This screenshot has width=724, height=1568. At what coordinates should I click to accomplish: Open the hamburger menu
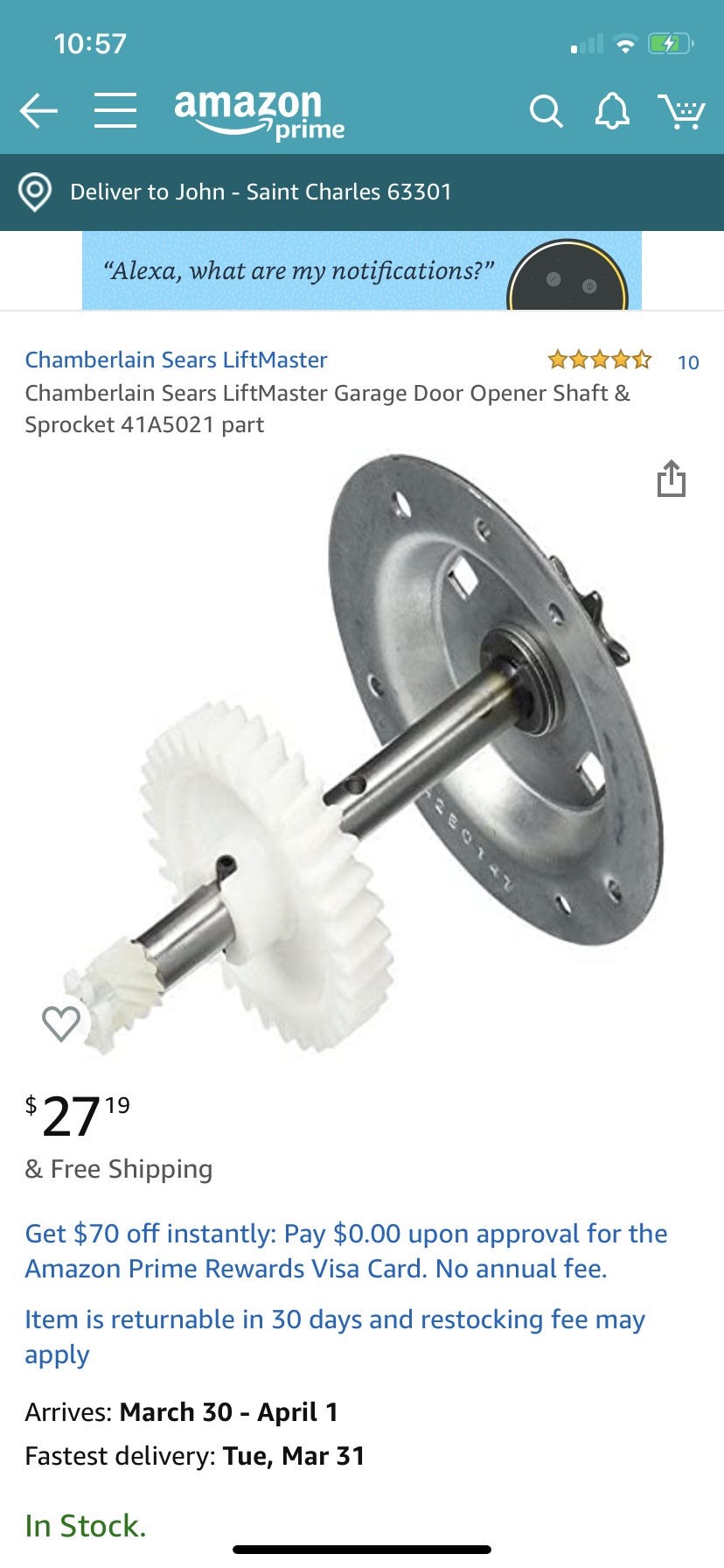point(115,111)
